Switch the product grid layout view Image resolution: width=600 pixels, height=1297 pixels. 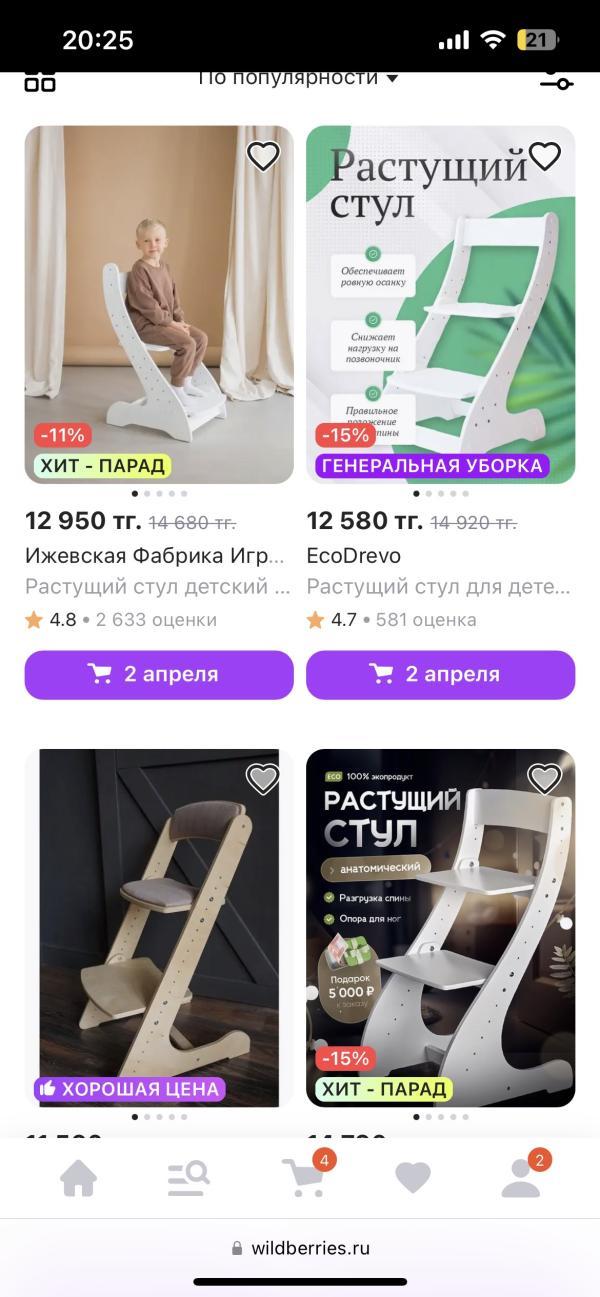(x=40, y=80)
